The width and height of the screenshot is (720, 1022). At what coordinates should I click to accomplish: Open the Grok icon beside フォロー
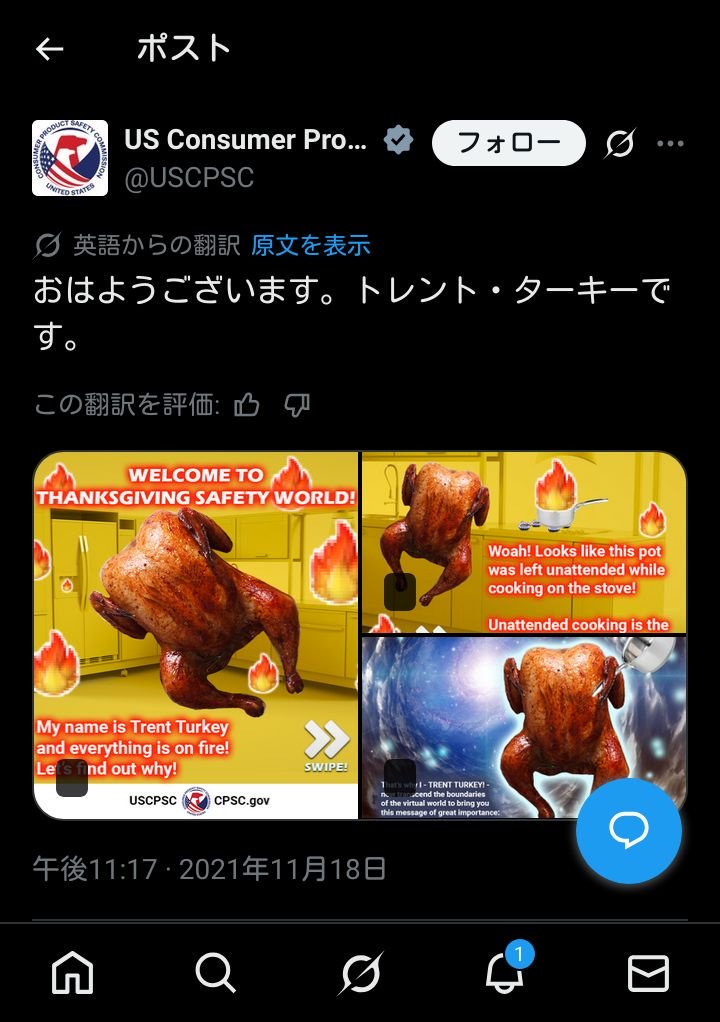pyautogui.click(x=619, y=144)
